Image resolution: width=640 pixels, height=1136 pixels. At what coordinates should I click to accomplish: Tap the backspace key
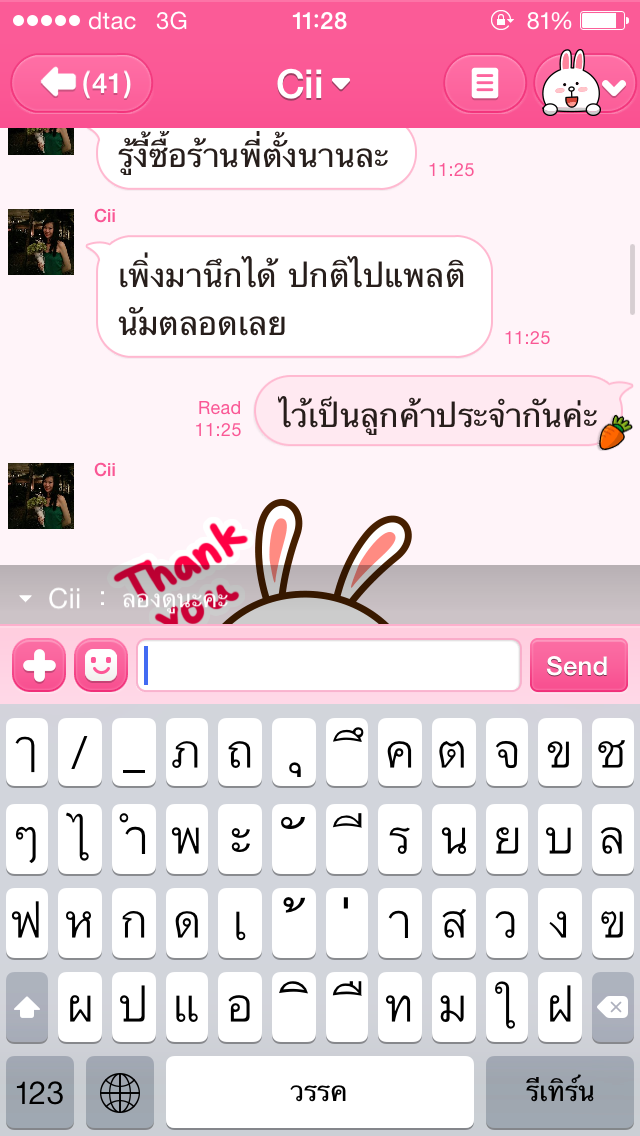612,1008
